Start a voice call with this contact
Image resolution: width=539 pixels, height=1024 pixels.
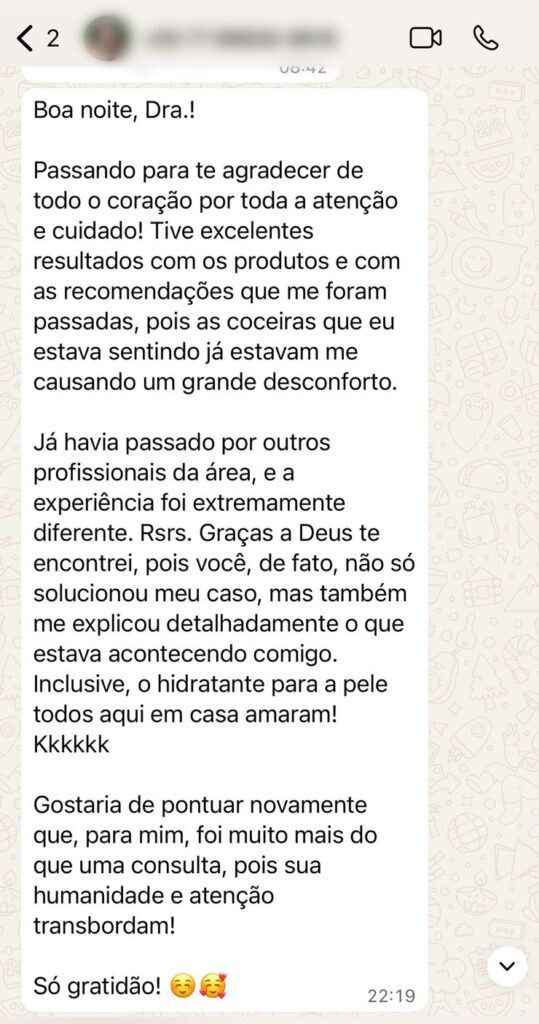click(x=485, y=39)
